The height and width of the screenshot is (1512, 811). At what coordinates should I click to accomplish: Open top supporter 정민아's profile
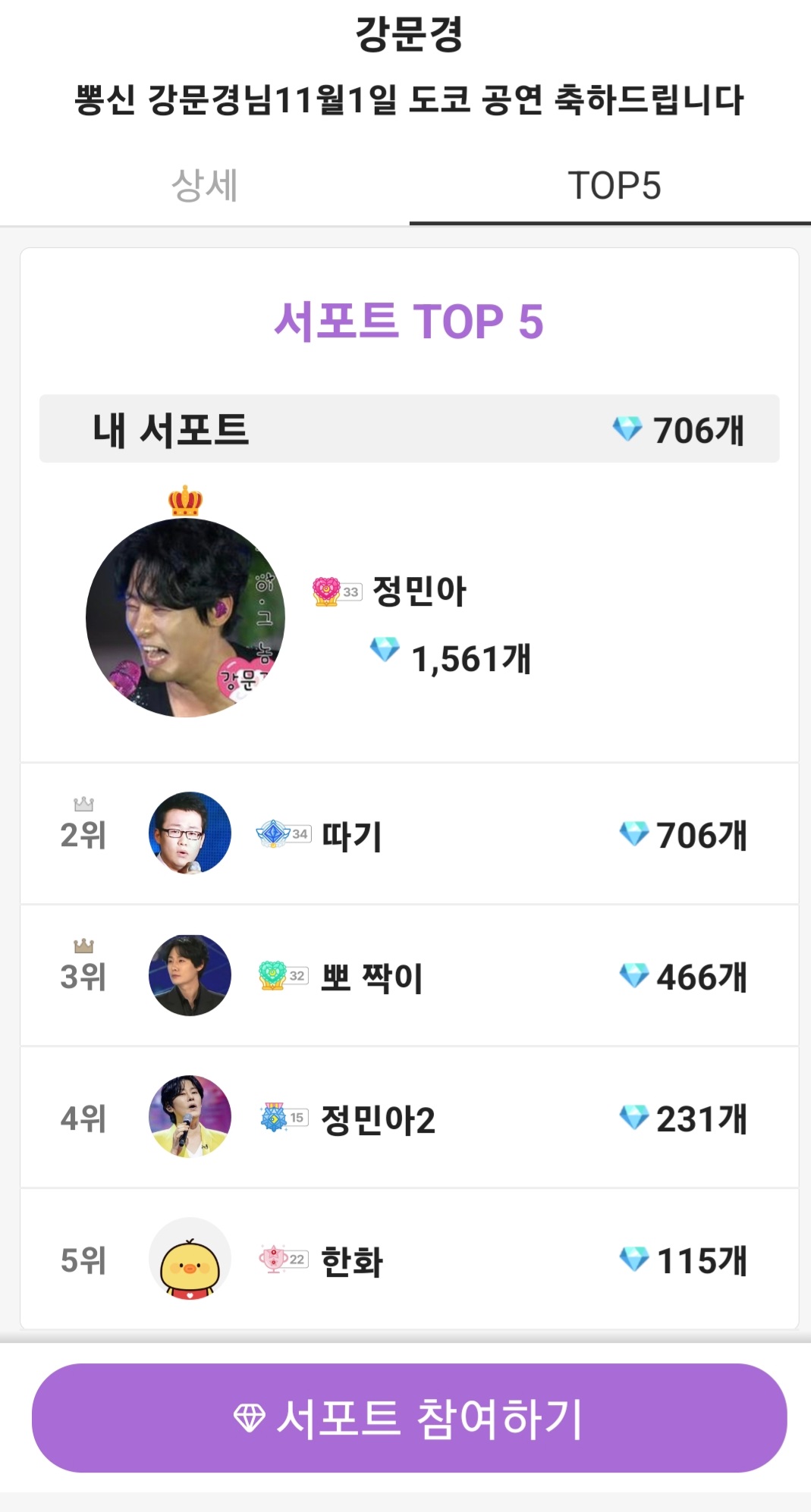186,617
